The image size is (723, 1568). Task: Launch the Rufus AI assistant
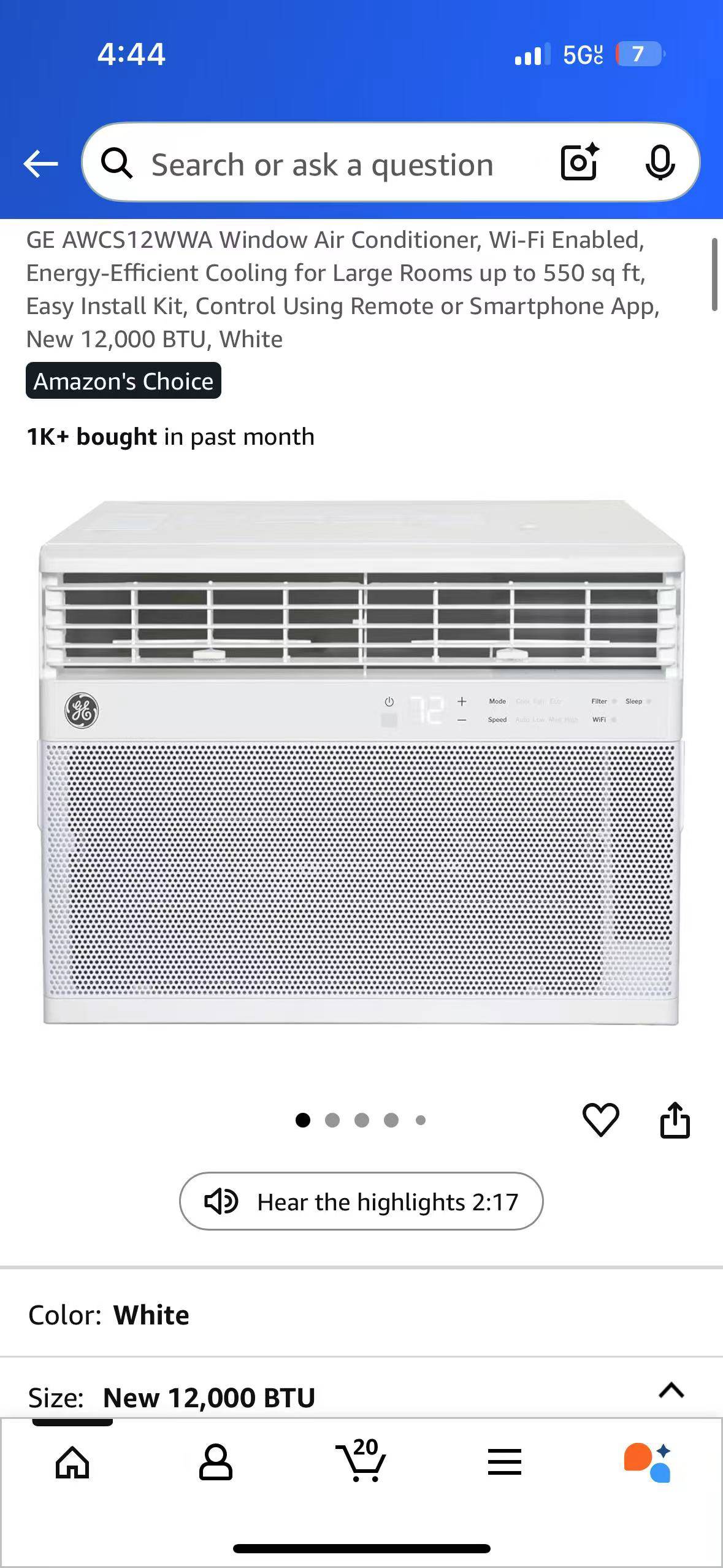coord(648,1462)
